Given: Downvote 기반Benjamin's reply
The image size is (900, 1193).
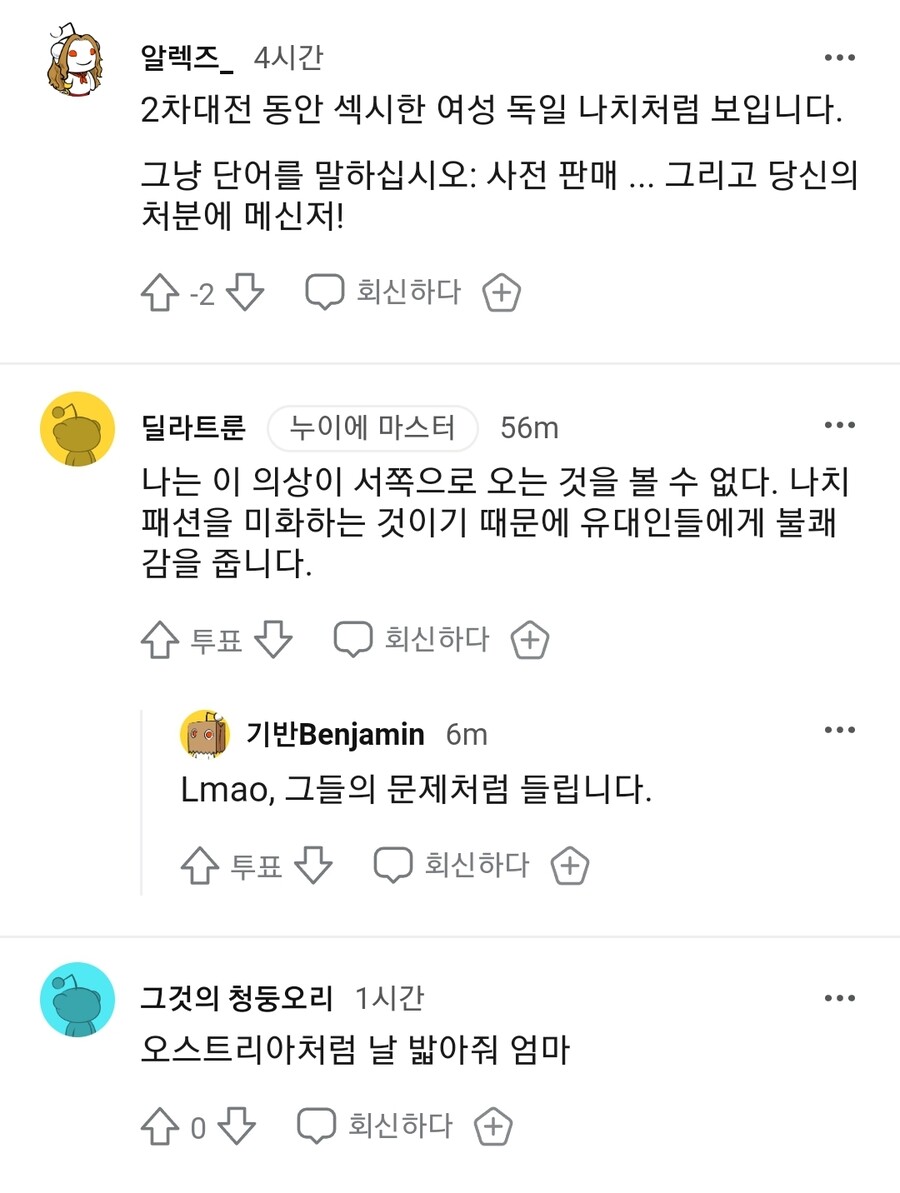Looking at the screenshot, I should pyautogui.click(x=312, y=865).
